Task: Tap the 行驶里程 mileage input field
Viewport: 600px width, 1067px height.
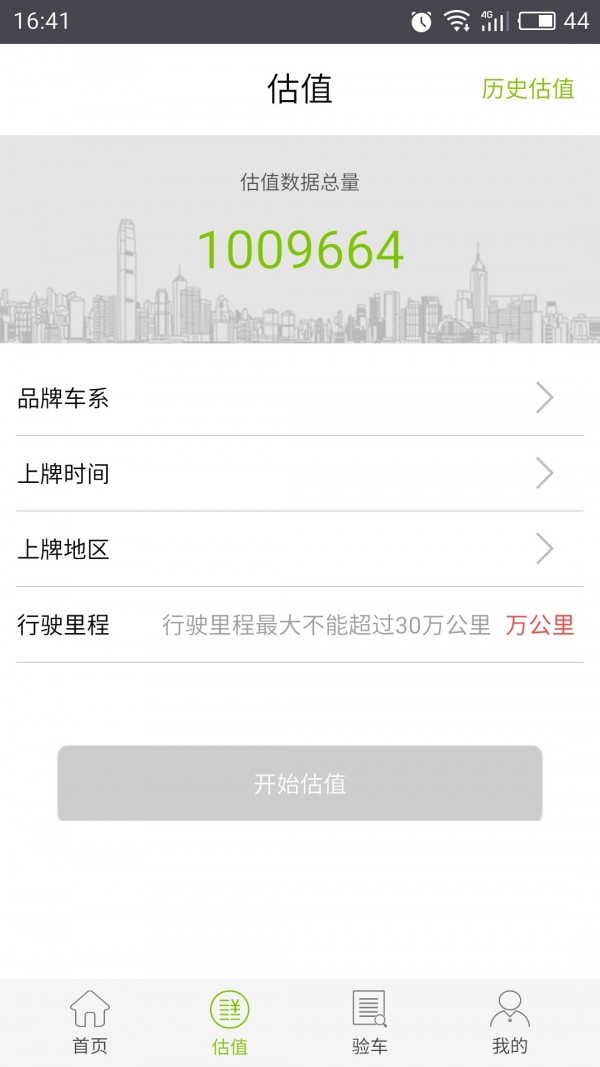Action: coord(326,626)
